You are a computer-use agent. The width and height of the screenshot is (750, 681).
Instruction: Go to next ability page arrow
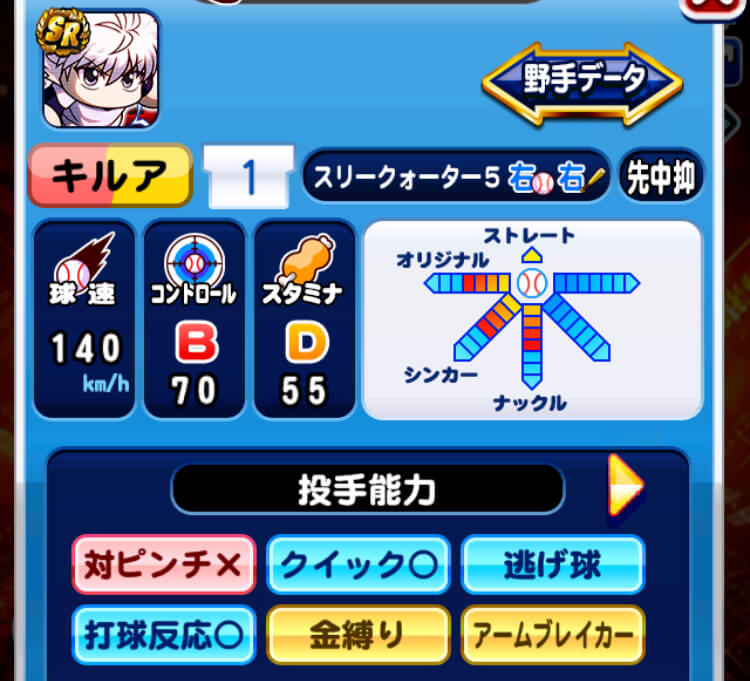626,485
